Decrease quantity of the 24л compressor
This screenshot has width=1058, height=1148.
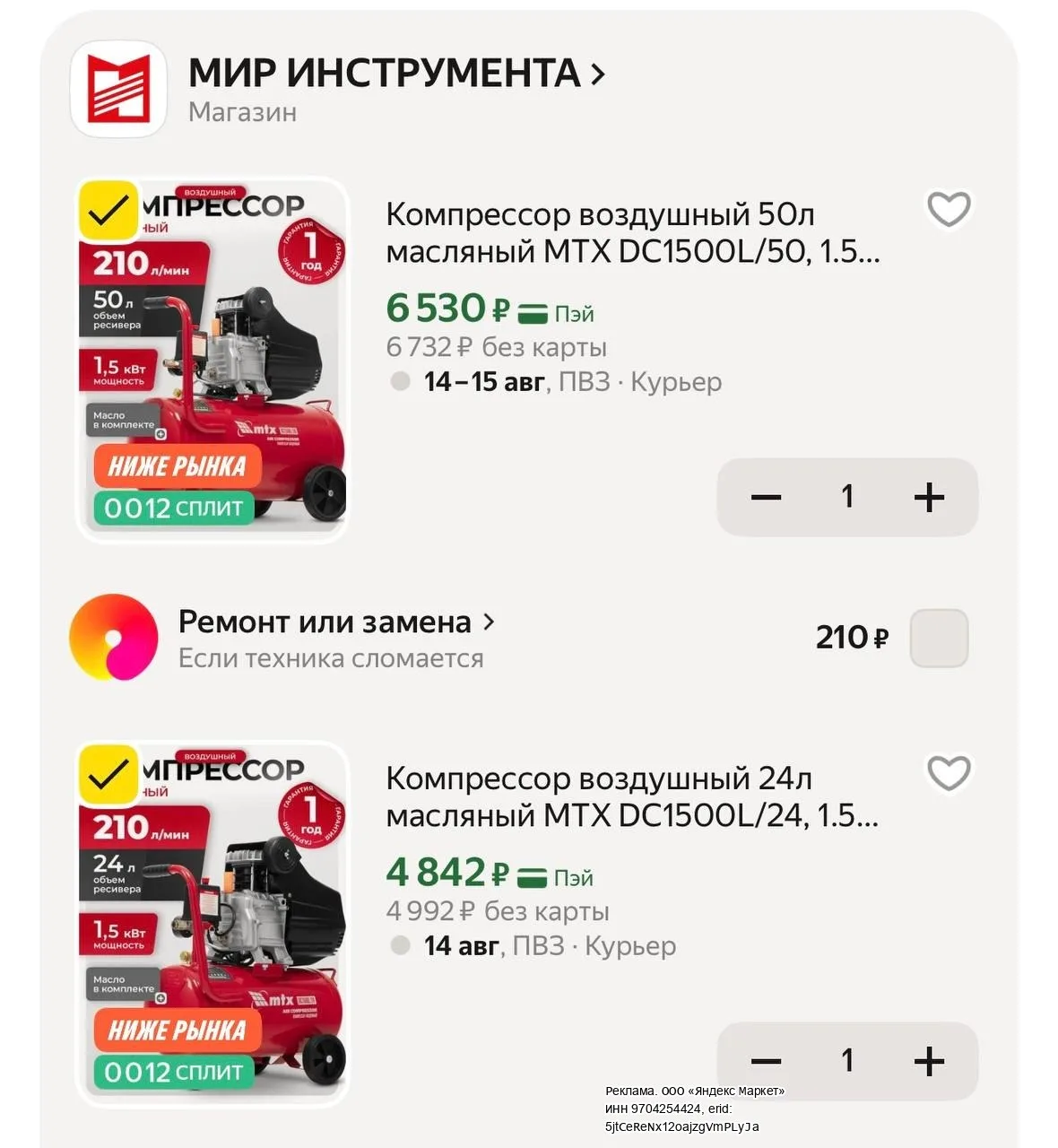[766, 1061]
